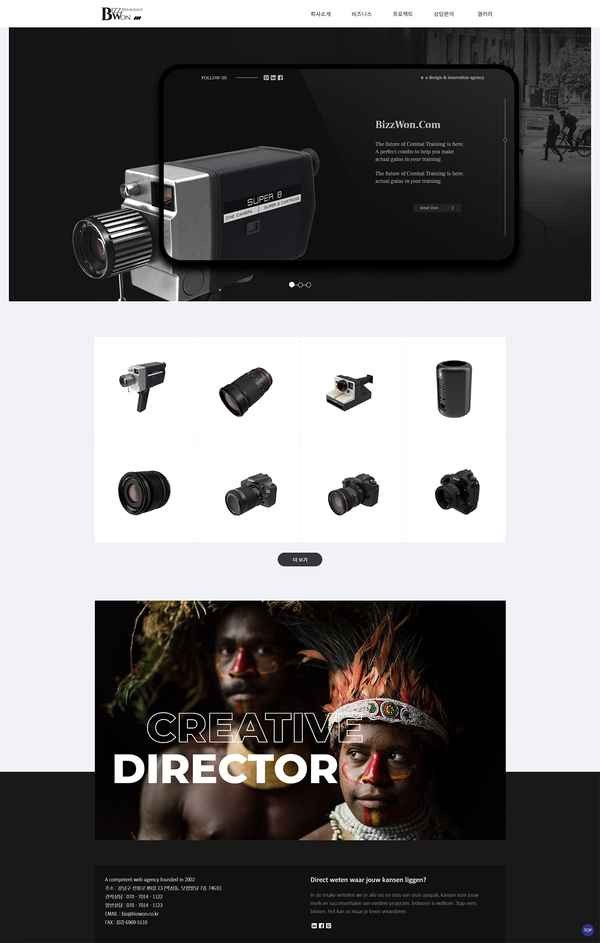Select the first slider page dot
This screenshot has height=943, width=600.
coord(292,285)
